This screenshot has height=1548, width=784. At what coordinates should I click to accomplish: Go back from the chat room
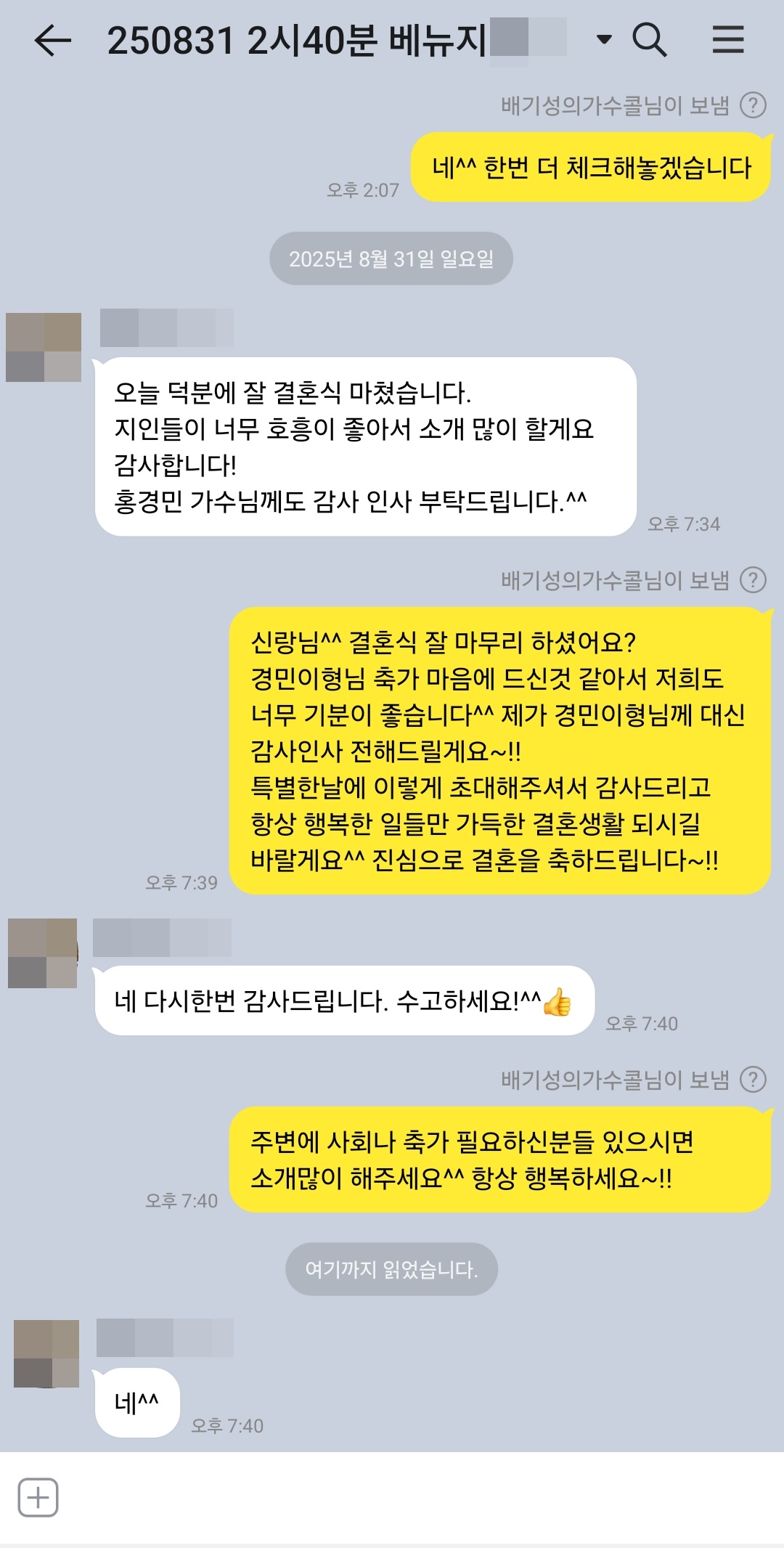(52, 41)
